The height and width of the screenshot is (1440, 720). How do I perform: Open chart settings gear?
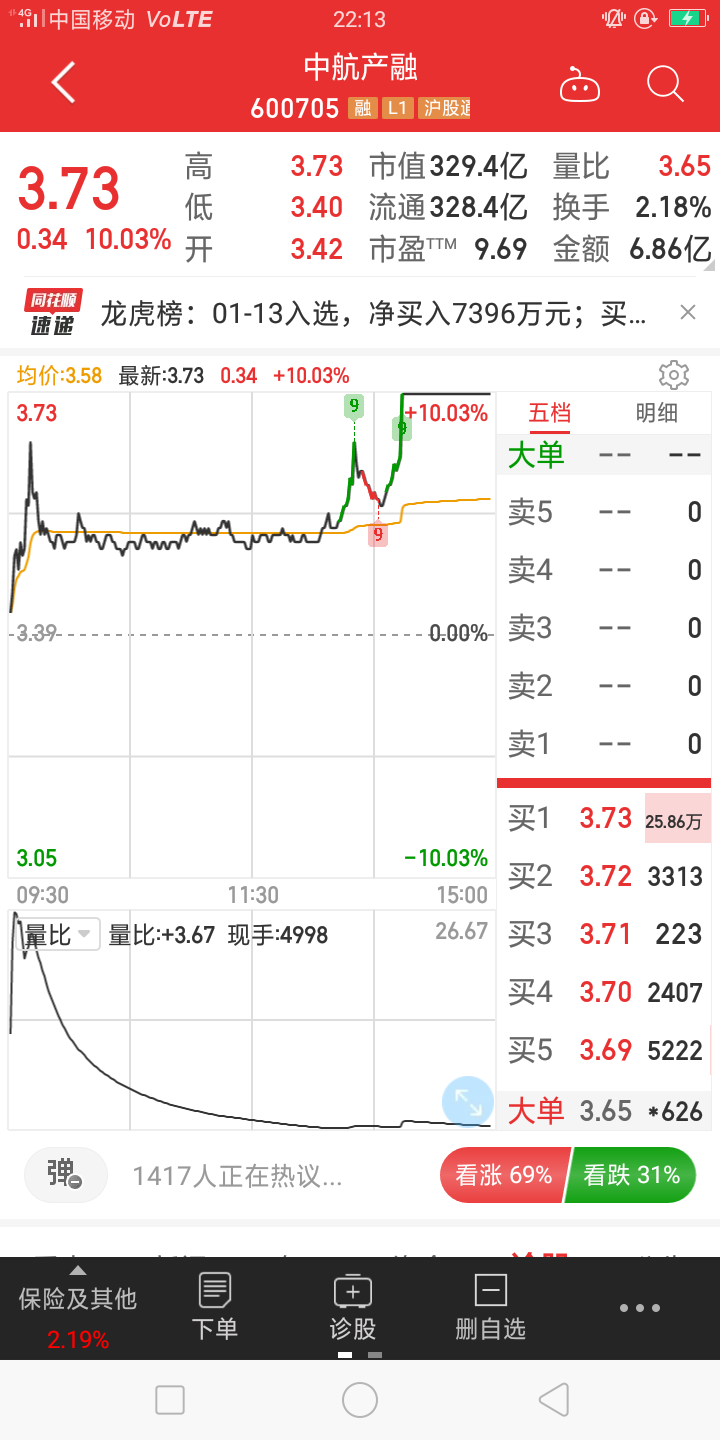tap(674, 375)
